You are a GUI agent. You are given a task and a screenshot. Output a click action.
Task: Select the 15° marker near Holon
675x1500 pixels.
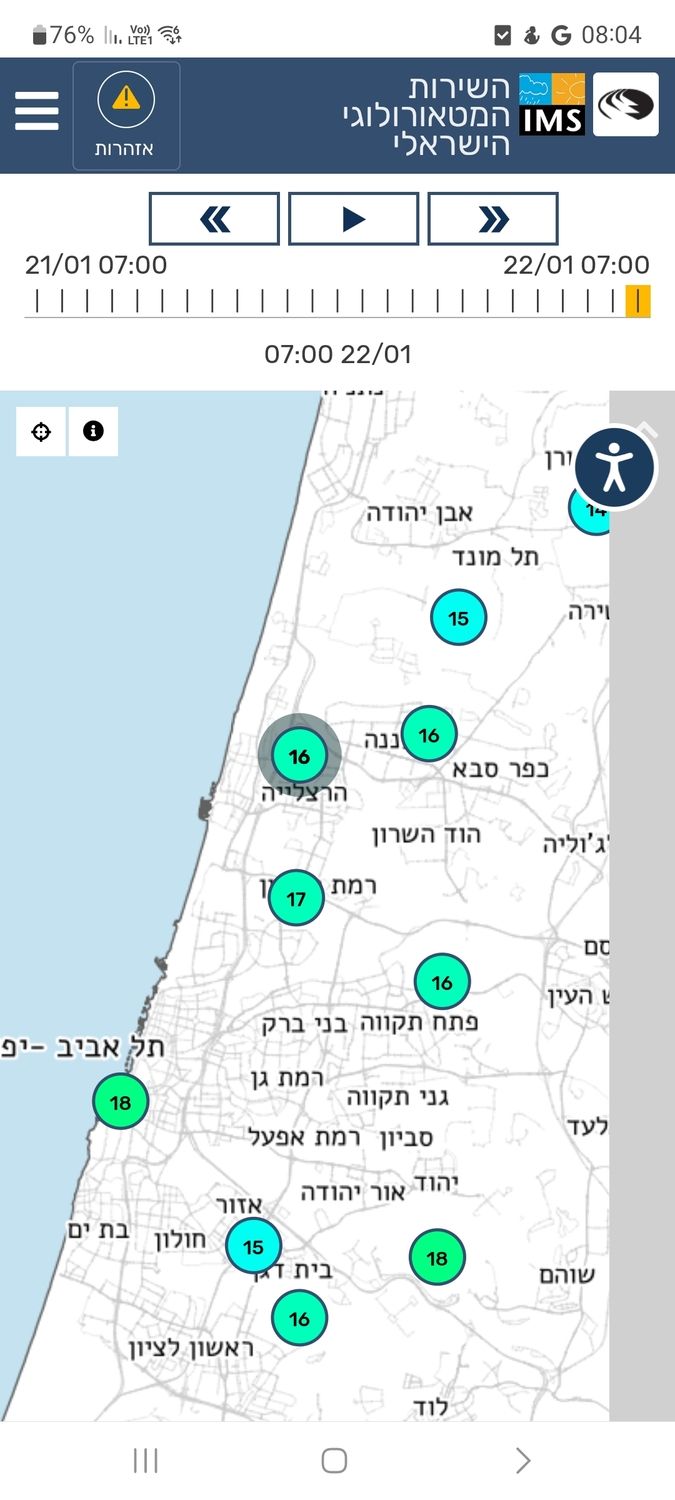(x=253, y=1246)
